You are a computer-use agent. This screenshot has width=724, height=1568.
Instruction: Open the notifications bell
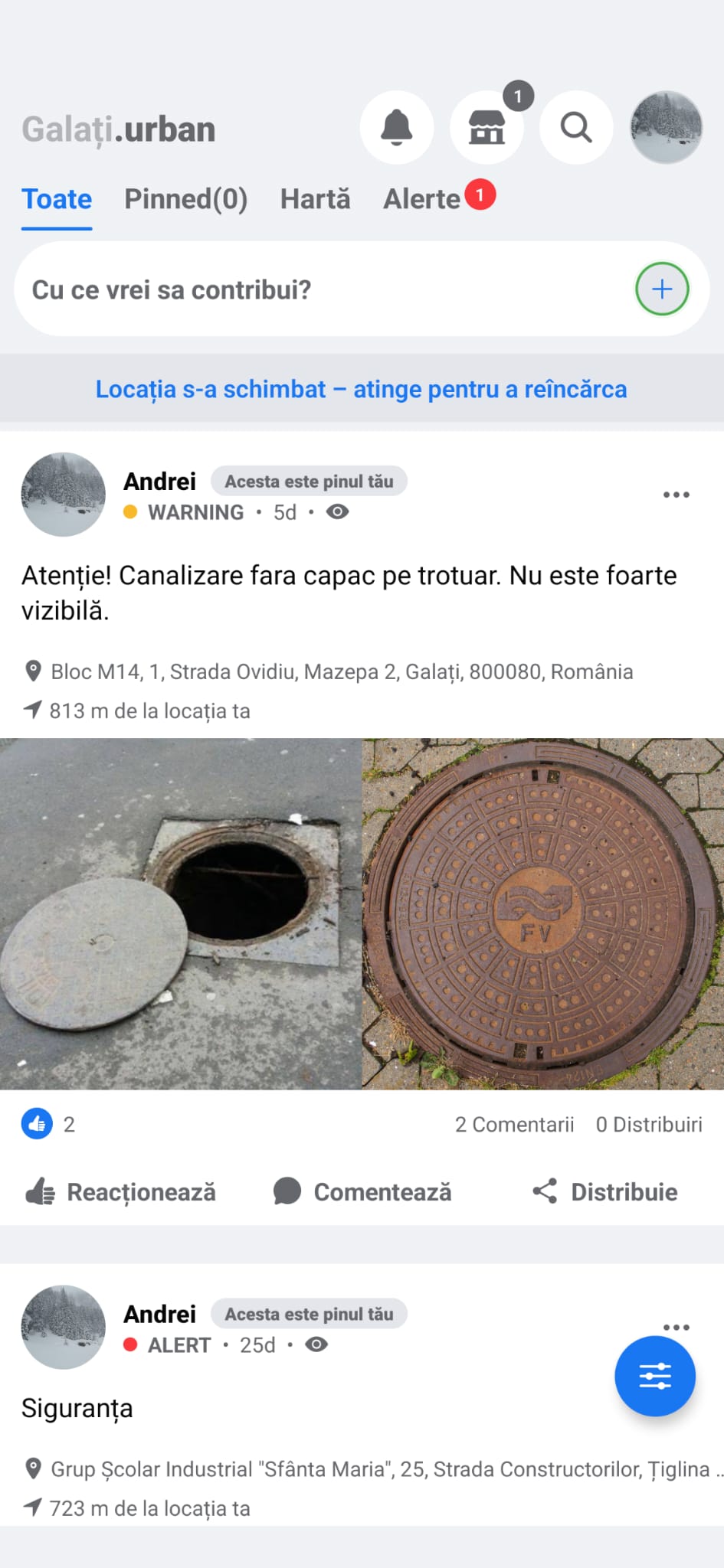tap(396, 127)
